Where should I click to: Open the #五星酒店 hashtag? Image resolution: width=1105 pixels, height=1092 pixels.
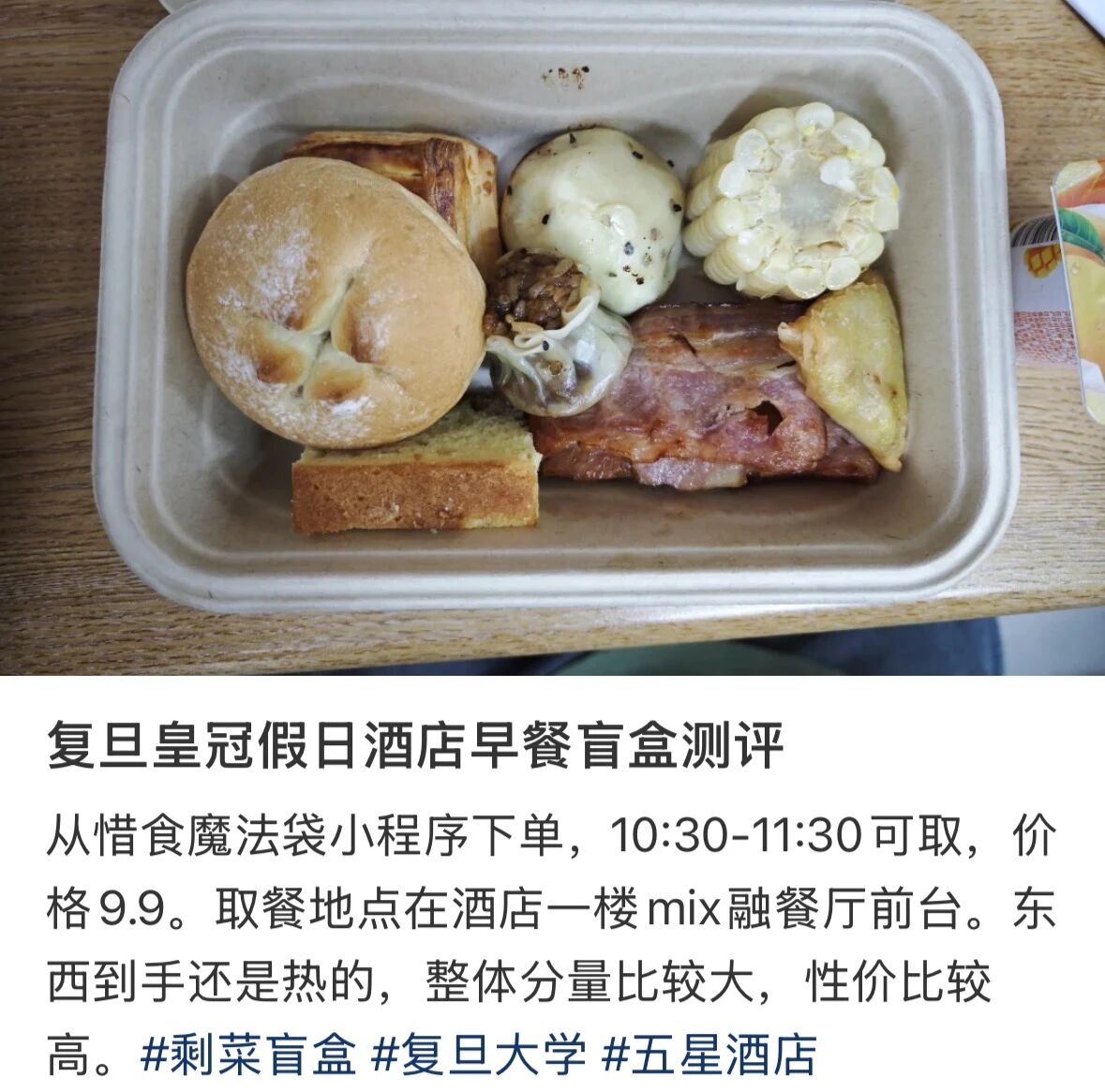(x=709, y=1055)
